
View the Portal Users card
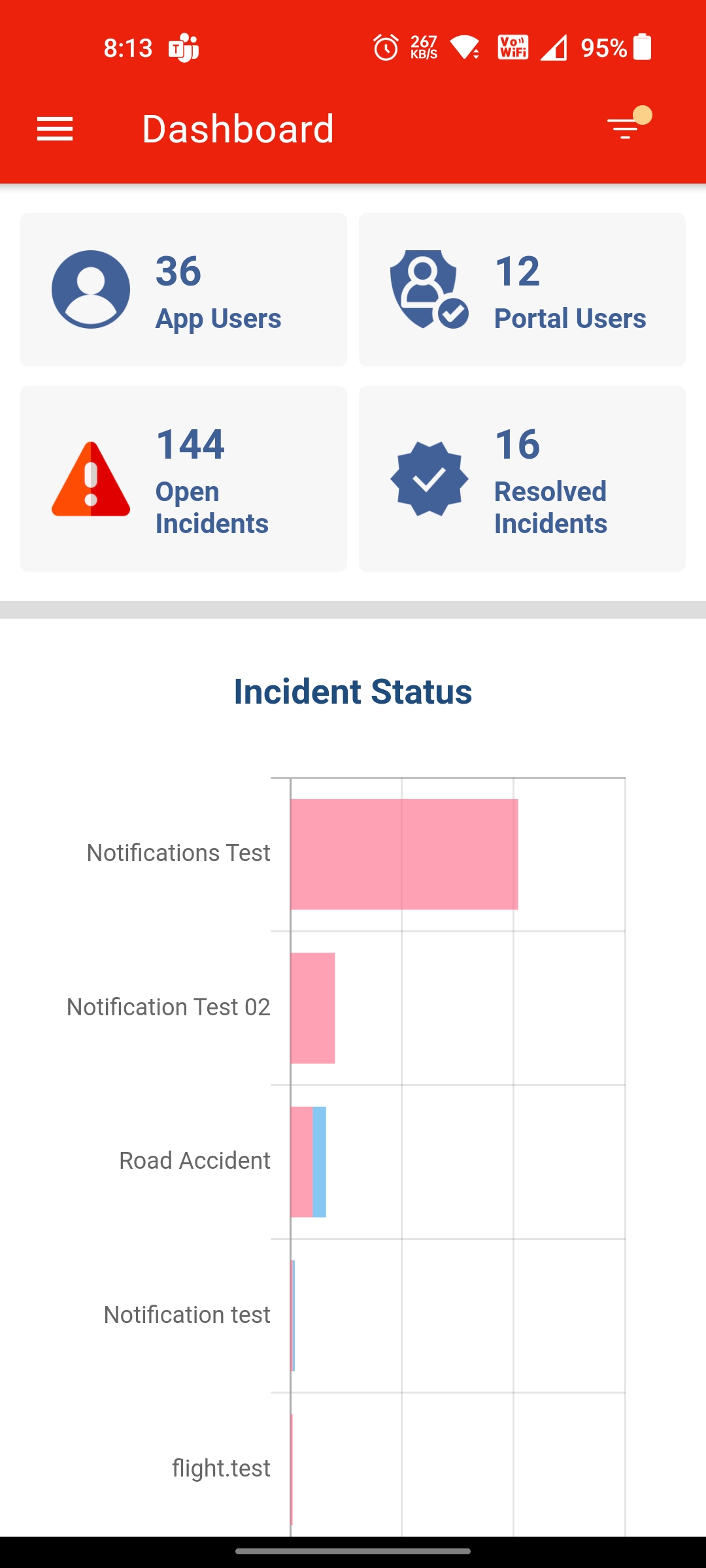click(x=522, y=290)
